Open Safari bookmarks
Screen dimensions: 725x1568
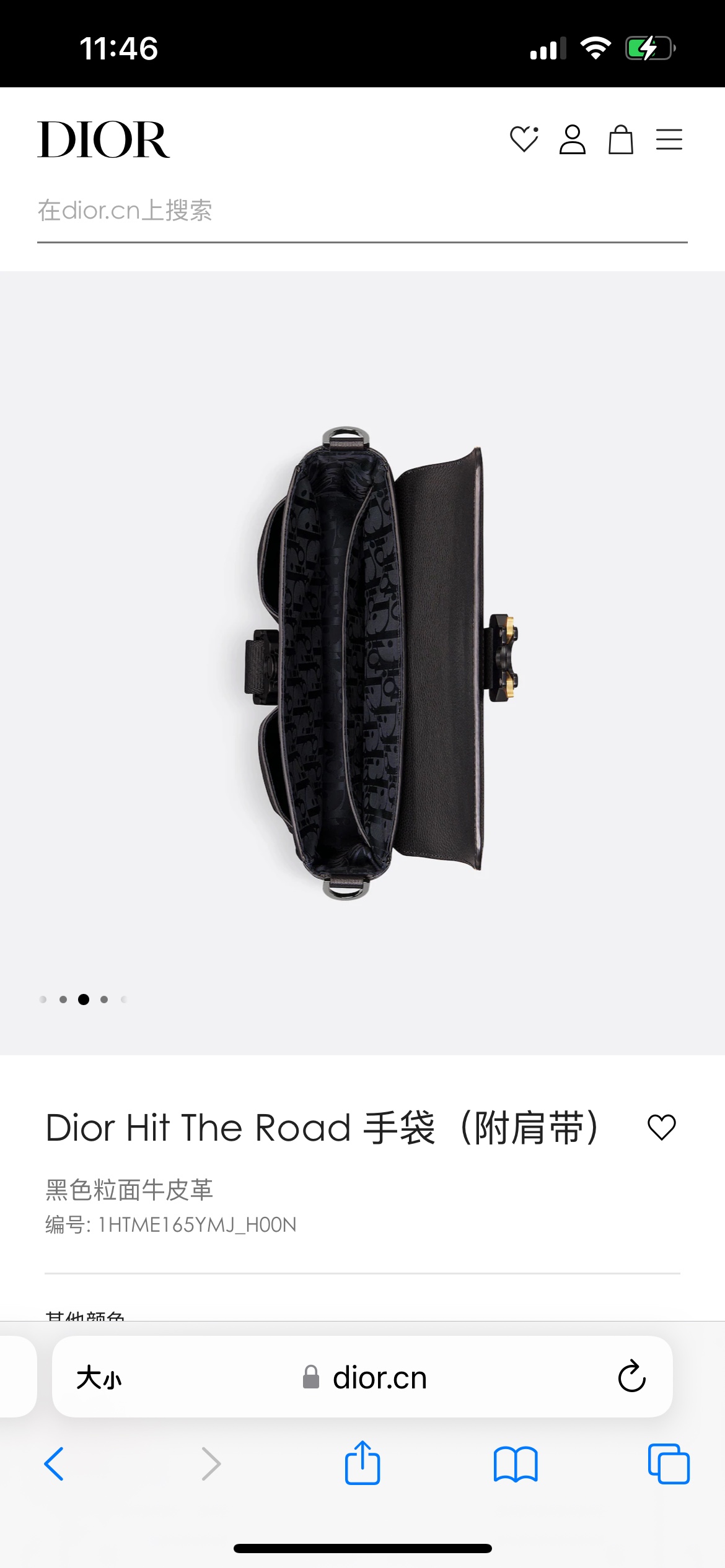click(x=516, y=1464)
